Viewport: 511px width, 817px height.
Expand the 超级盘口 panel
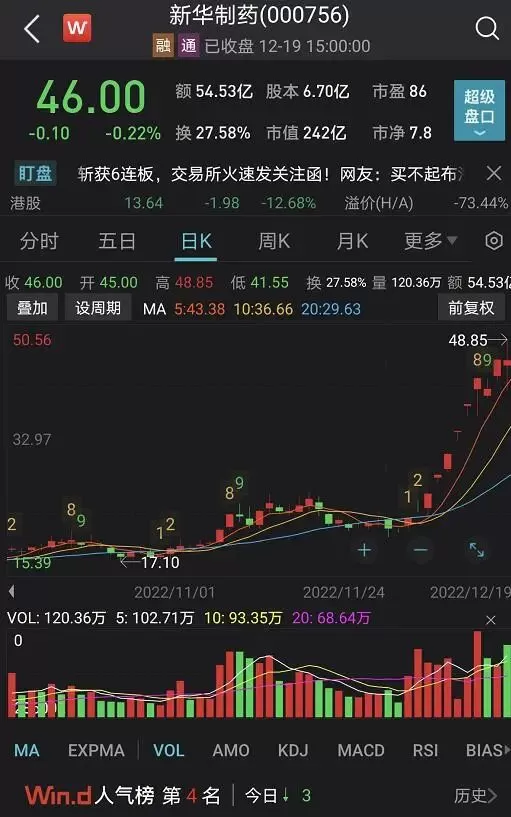[x=479, y=110]
